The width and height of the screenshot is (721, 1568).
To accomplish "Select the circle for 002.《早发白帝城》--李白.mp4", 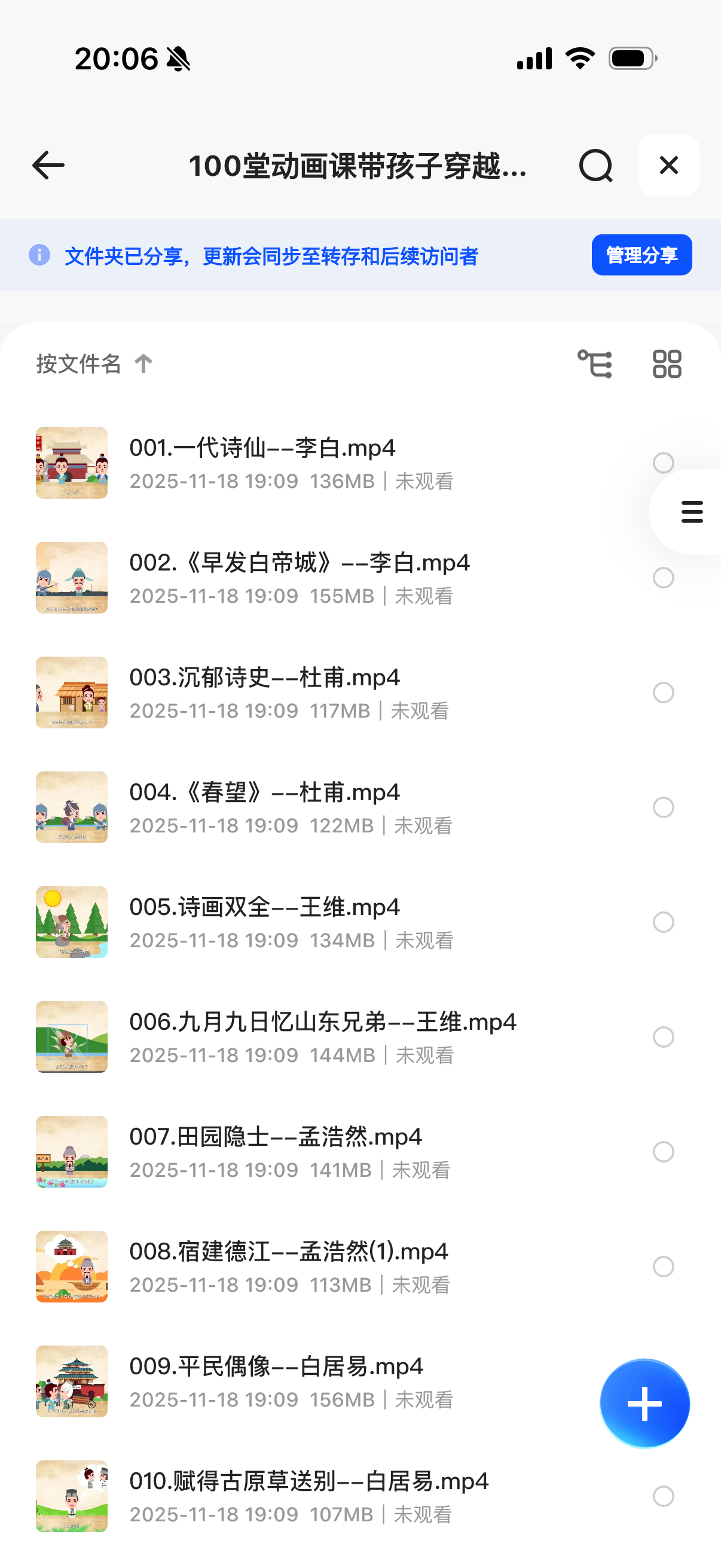I will tap(663, 578).
